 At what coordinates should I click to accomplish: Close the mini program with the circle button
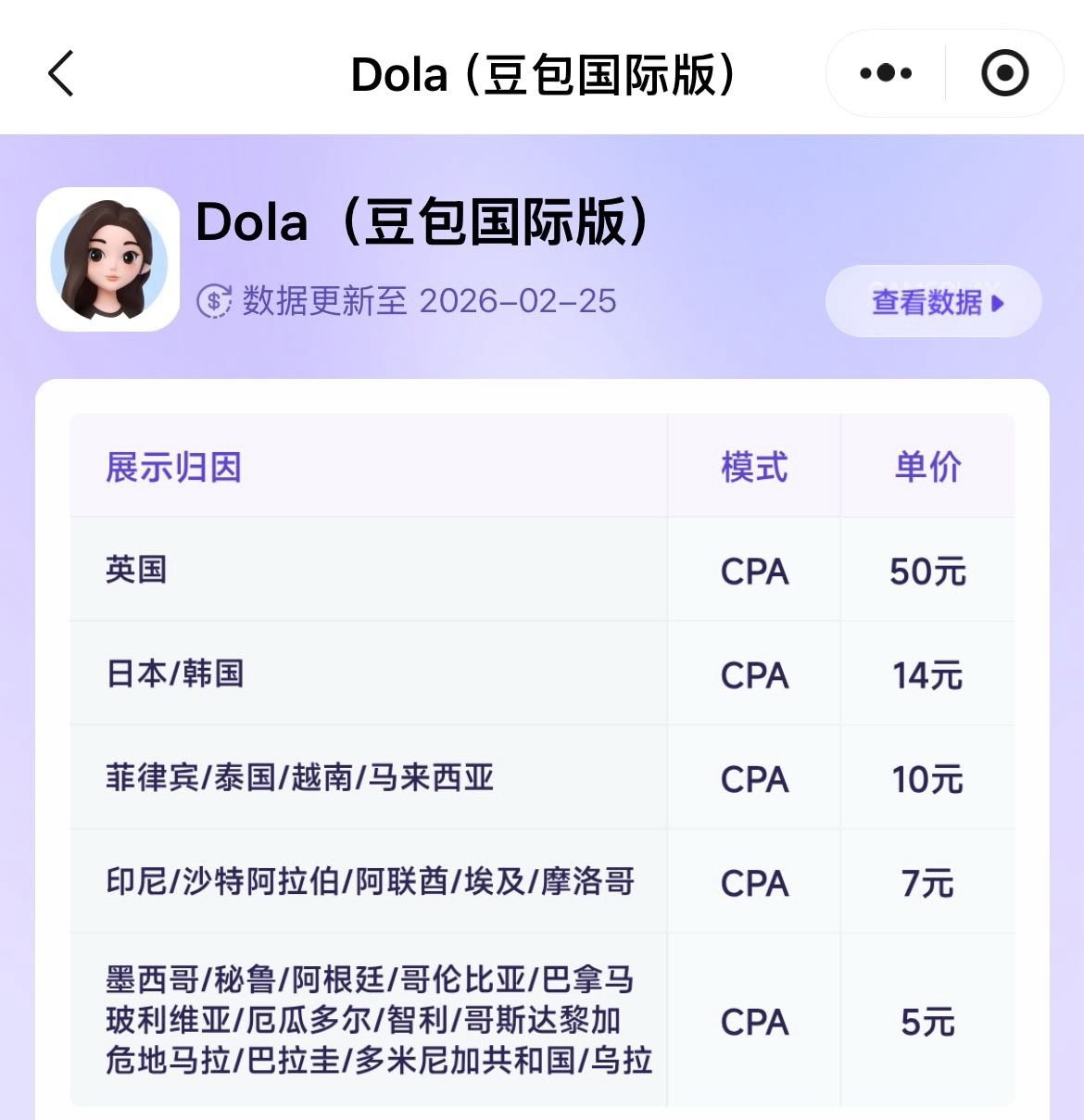pos(1004,73)
